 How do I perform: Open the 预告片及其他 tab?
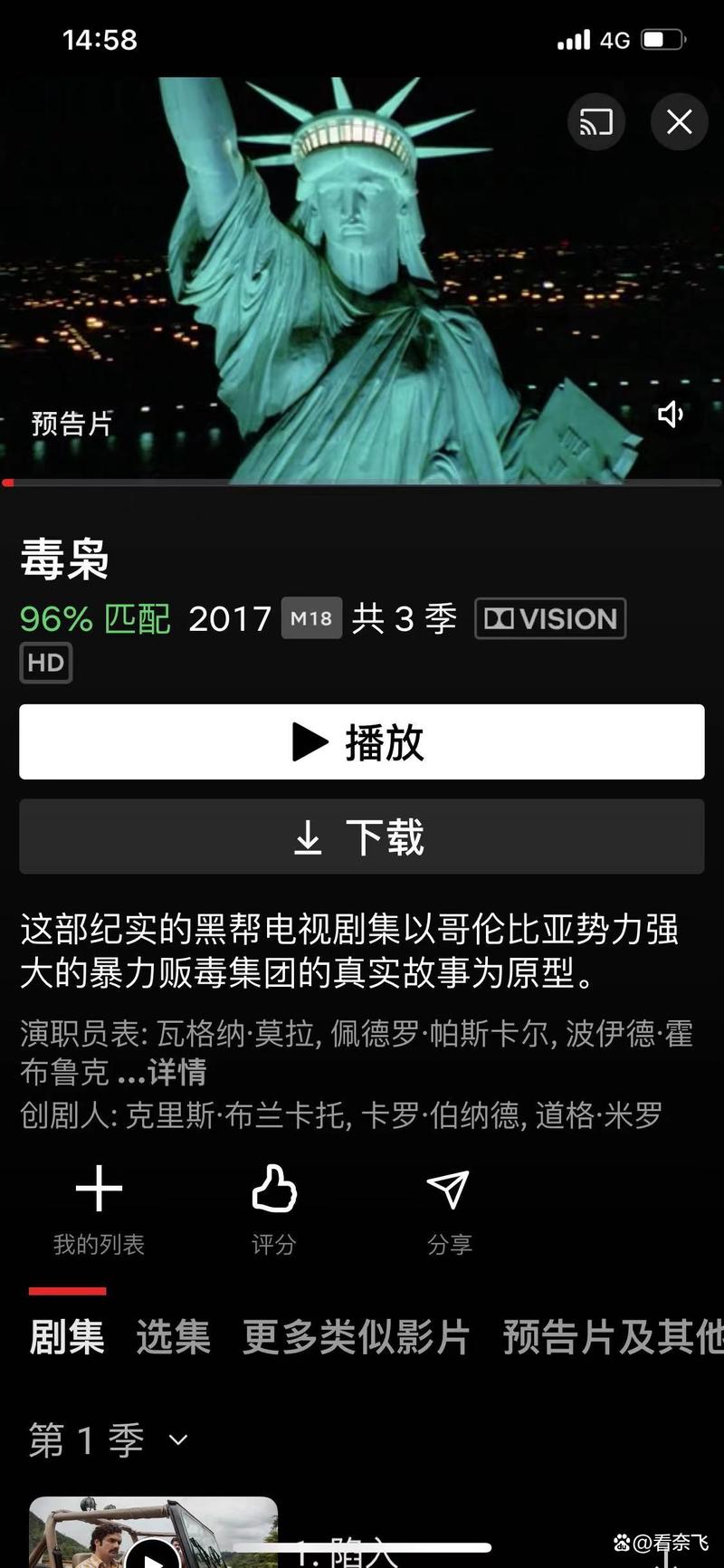coord(612,1336)
